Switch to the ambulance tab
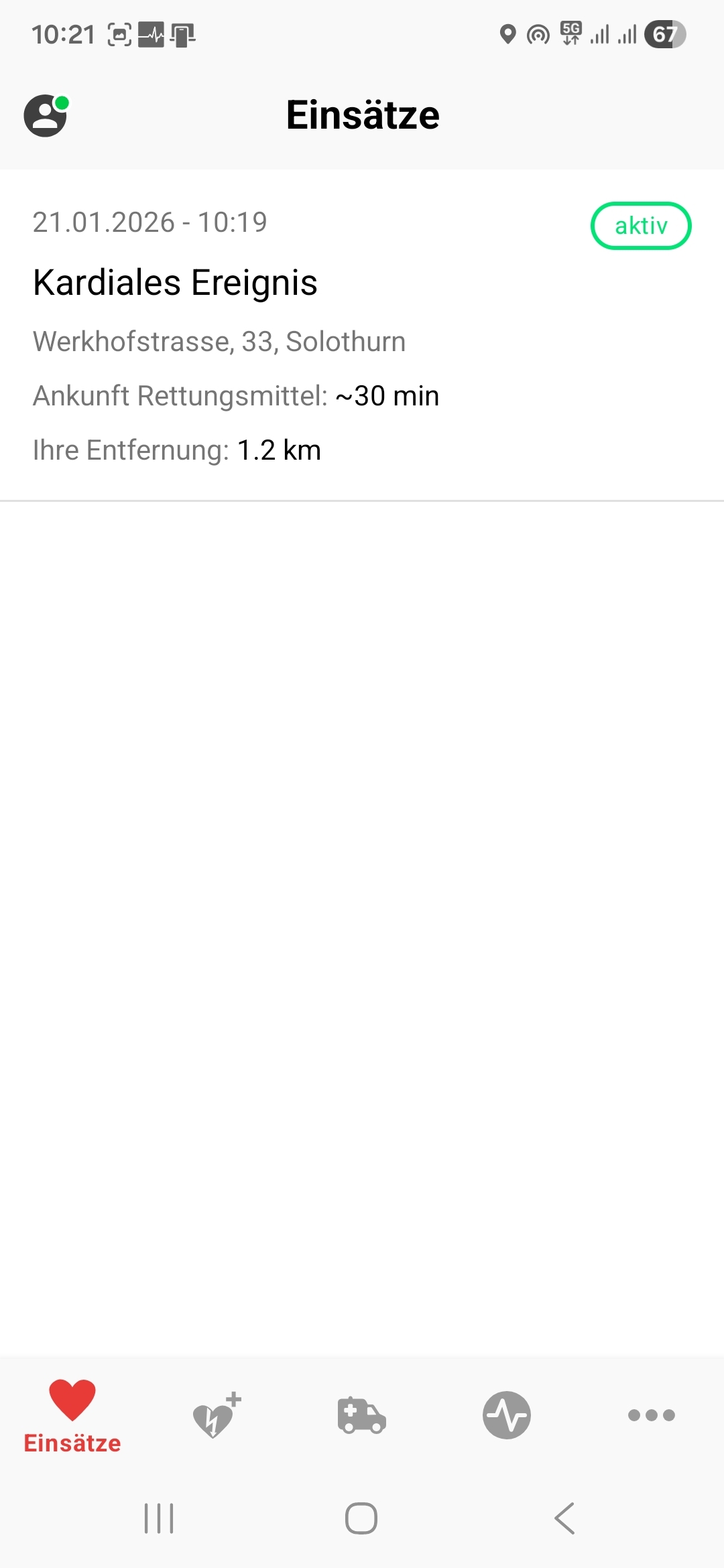The image size is (724, 1568). [x=362, y=1415]
